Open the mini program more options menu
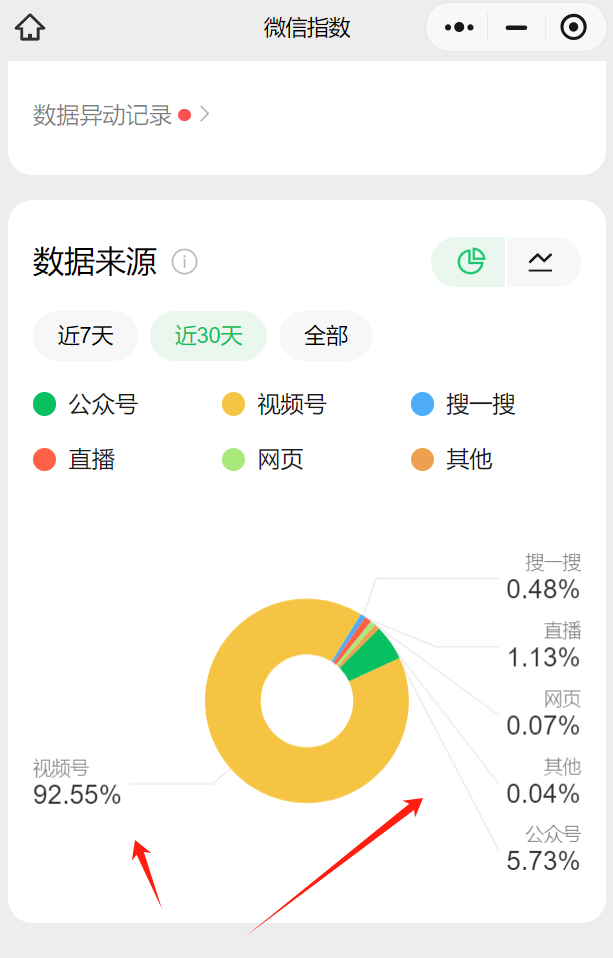Viewport: 613px width, 958px height. [x=458, y=28]
